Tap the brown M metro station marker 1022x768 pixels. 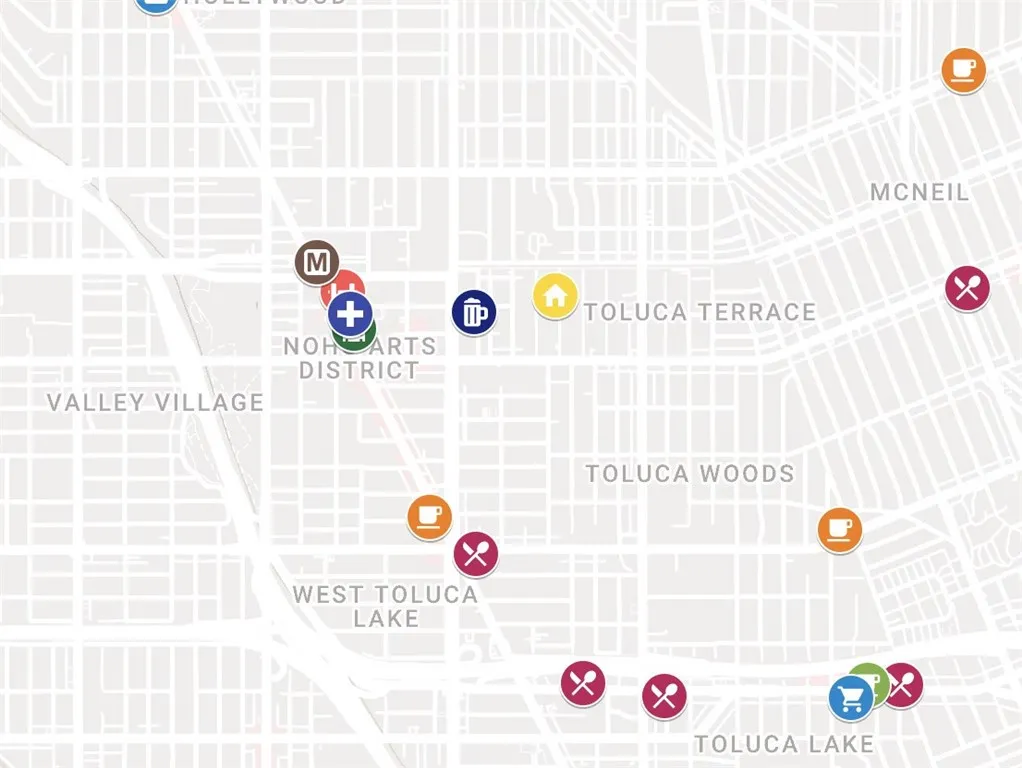click(x=316, y=264)
